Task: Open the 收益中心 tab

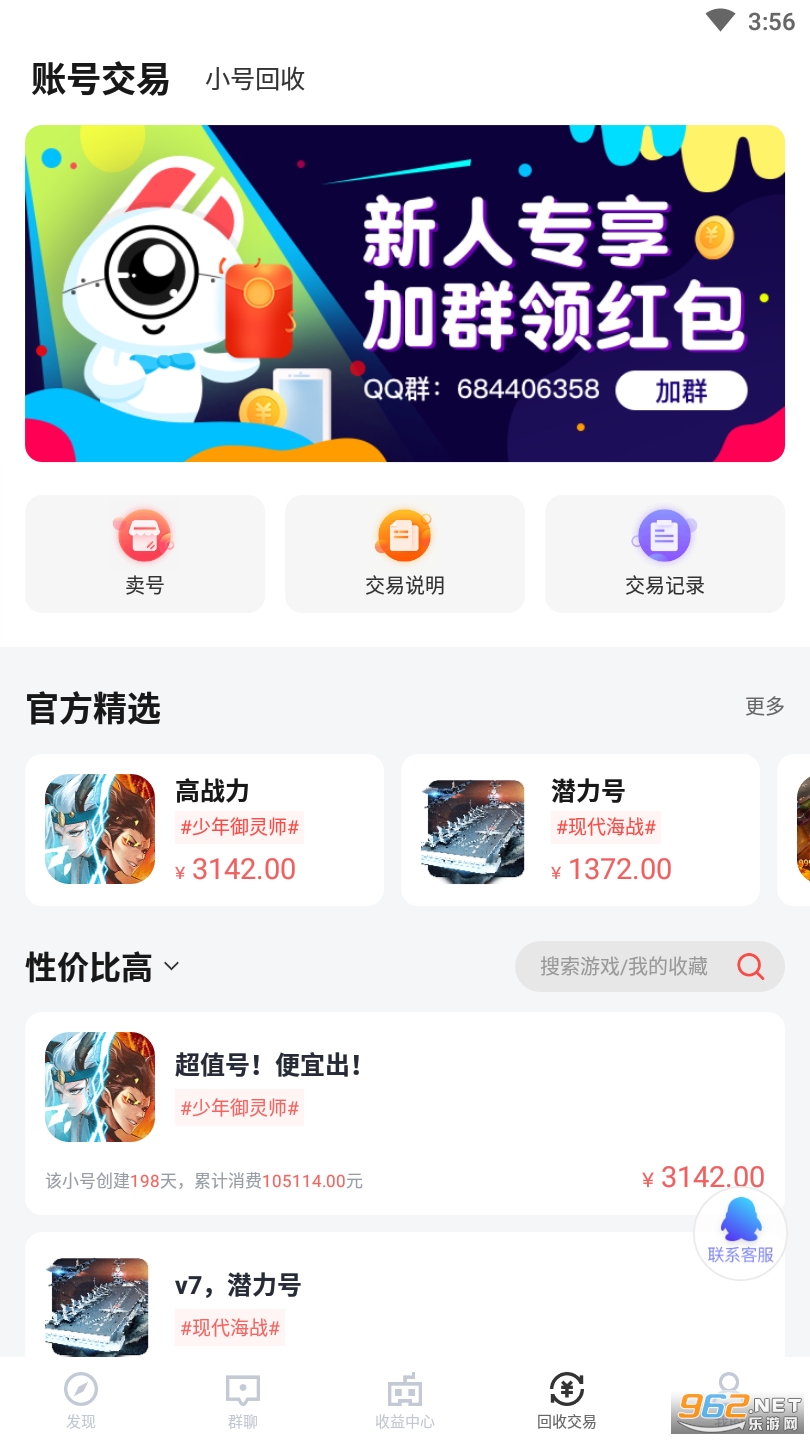Action: [404, 1400]
